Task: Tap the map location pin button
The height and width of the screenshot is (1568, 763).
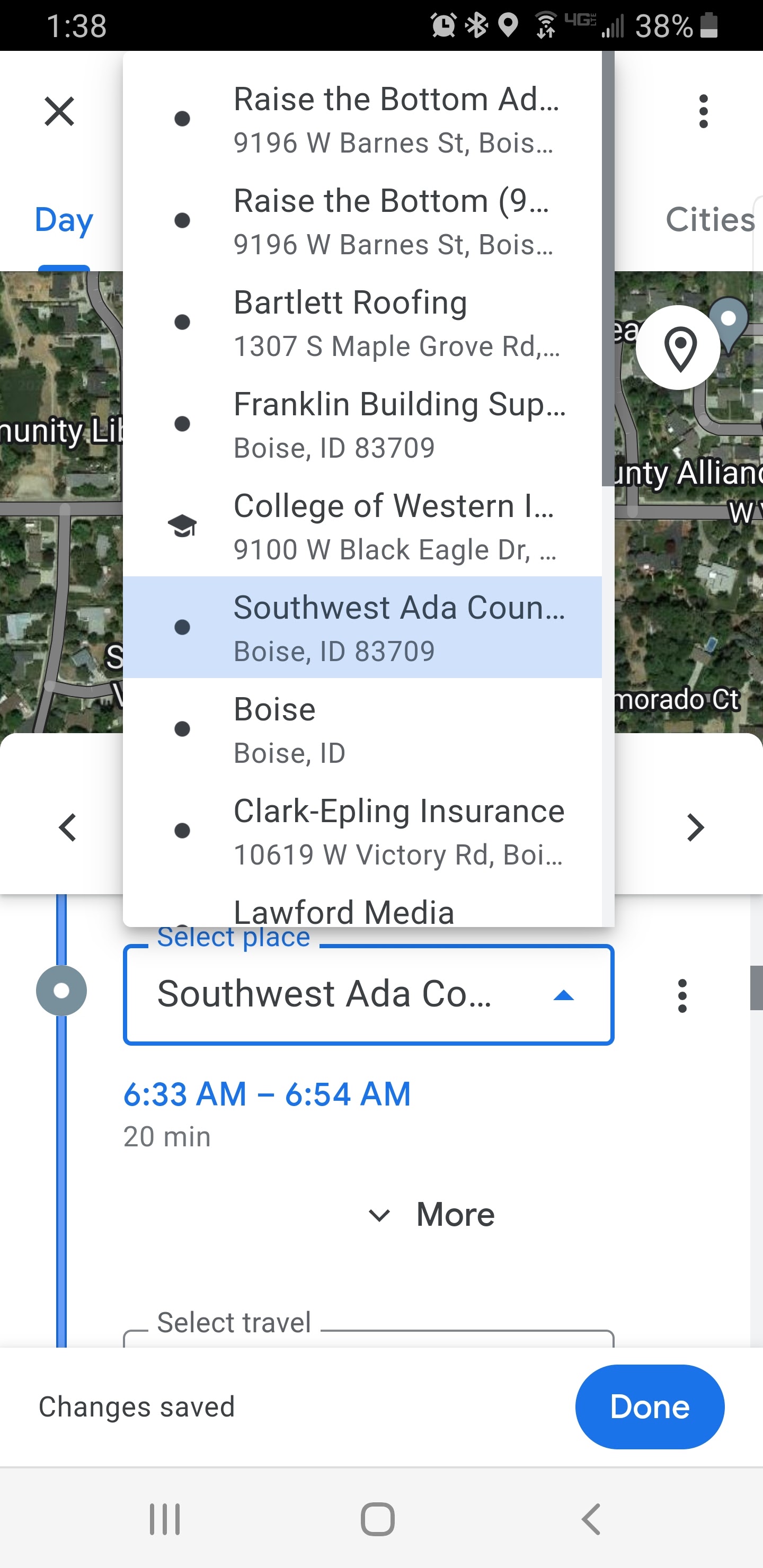Action: (678, 348)
